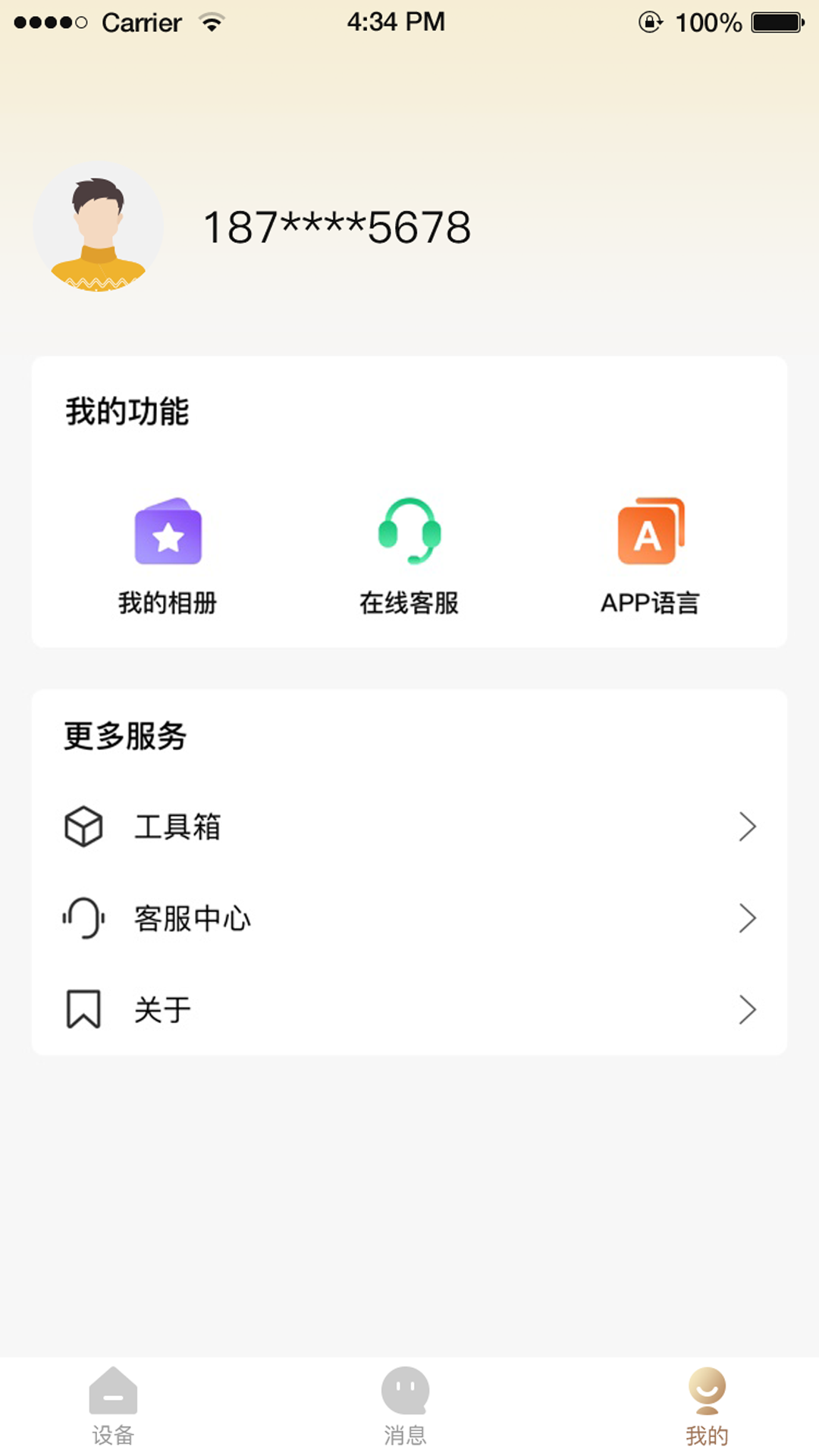The image size is (819, 1456).
Task: Expand the 关于 row chevron
Action: [748, 1009]
